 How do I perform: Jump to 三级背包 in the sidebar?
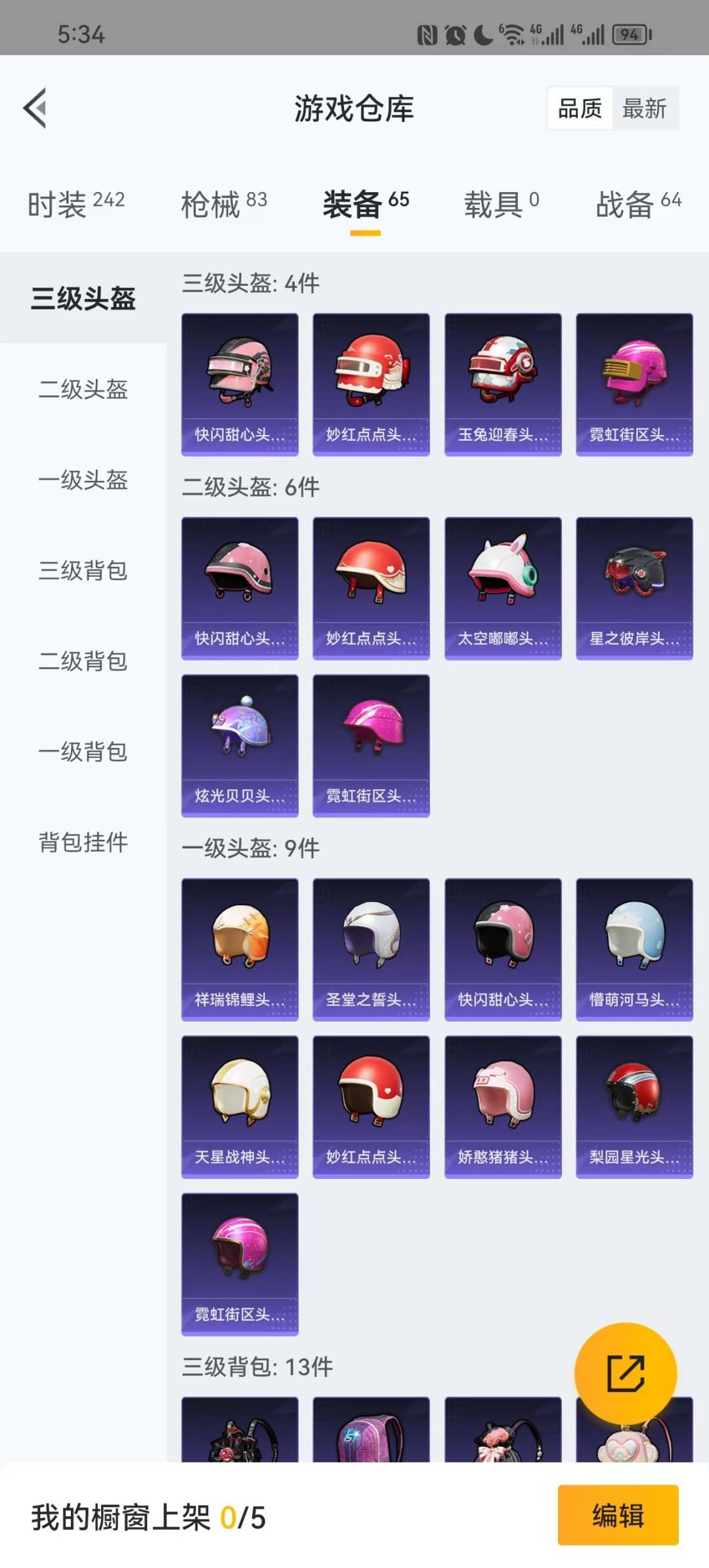click(x=83, y=570)
